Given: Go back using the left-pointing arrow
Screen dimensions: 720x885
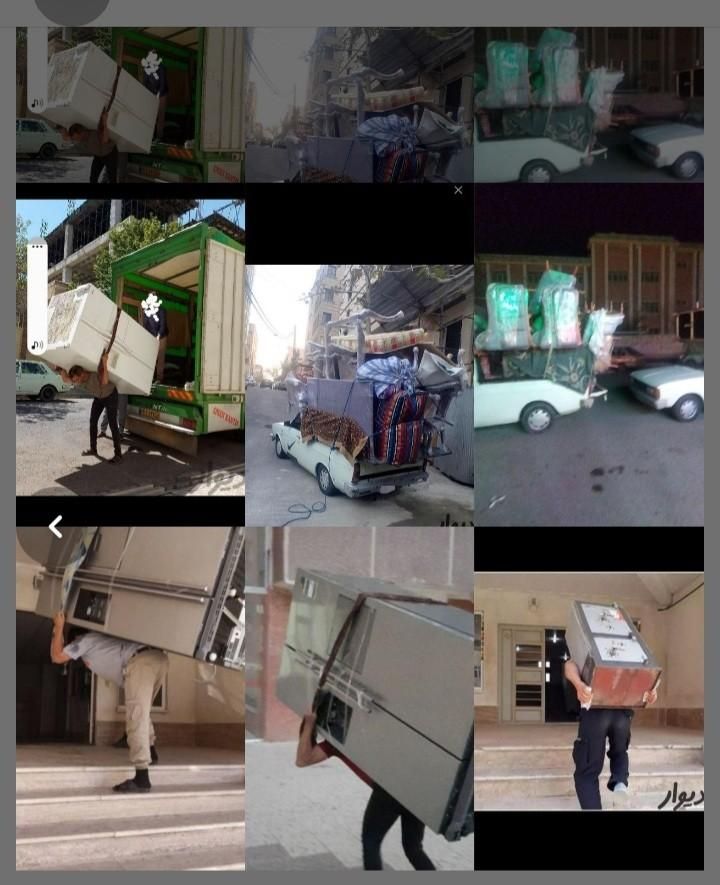Looking at the screenshot, I should pos(57,527).
